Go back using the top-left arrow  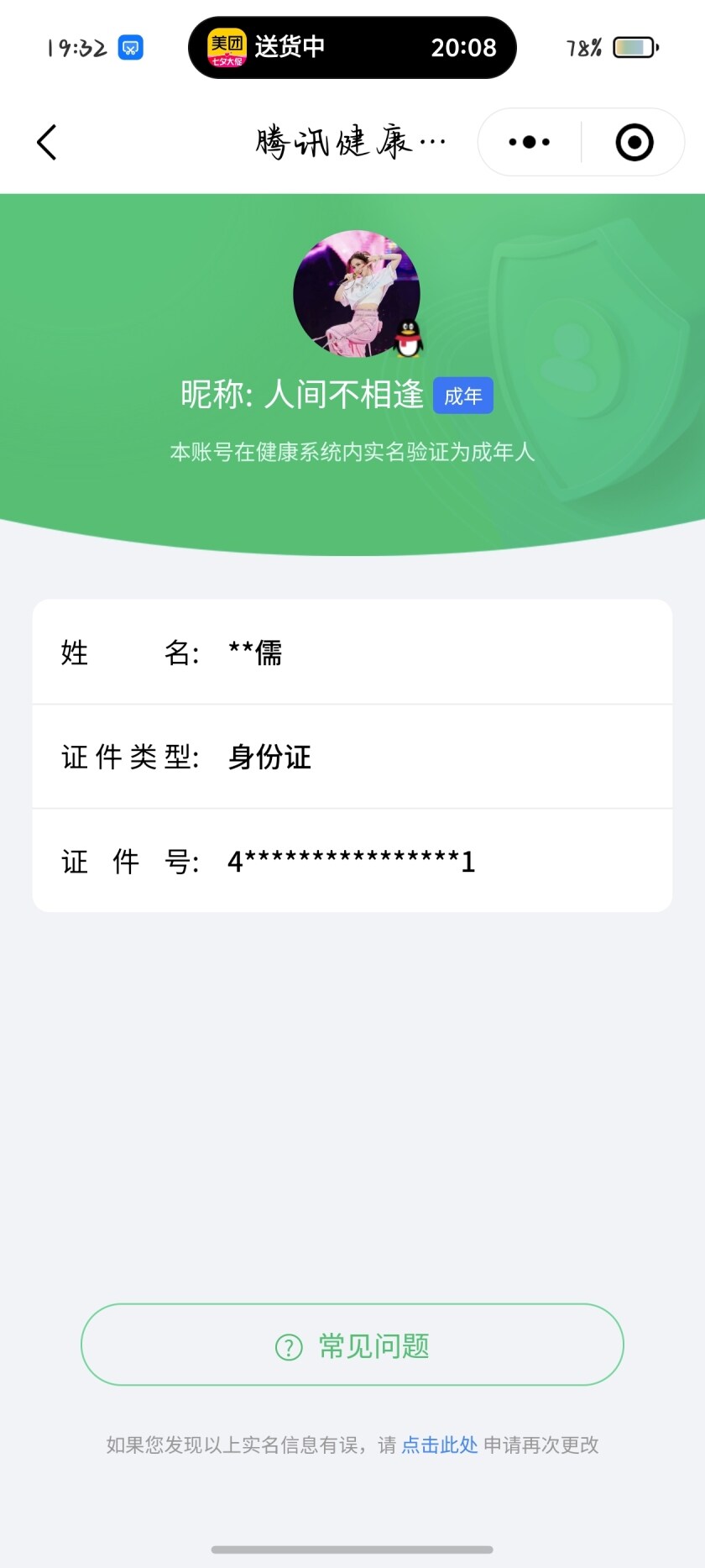click(x=47, y=142)
